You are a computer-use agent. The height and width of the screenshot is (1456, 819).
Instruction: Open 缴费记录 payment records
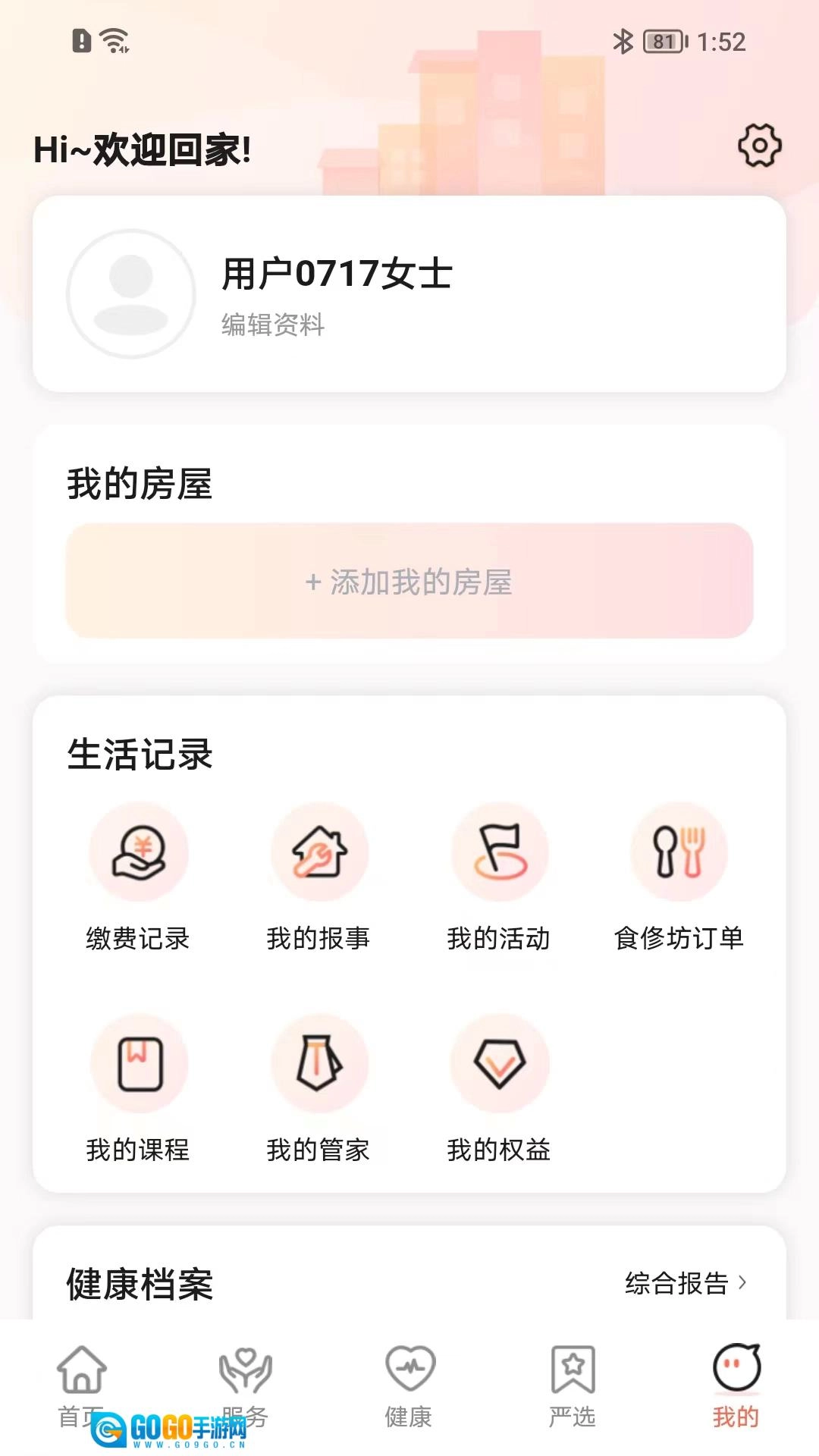pos(138,876)
